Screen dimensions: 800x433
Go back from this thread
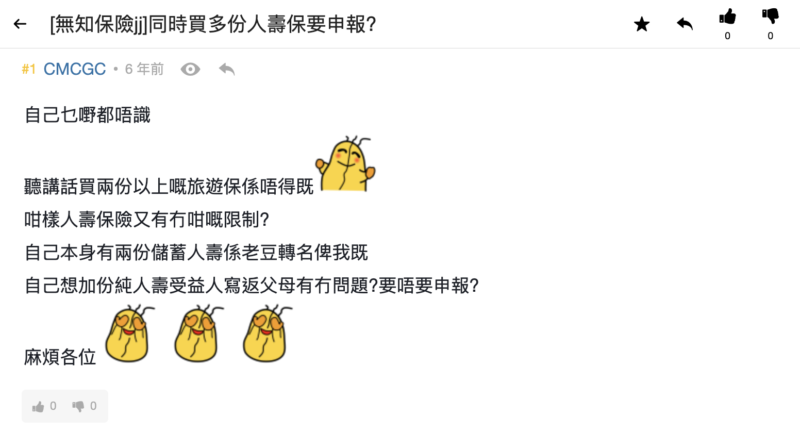click(20, 24)
